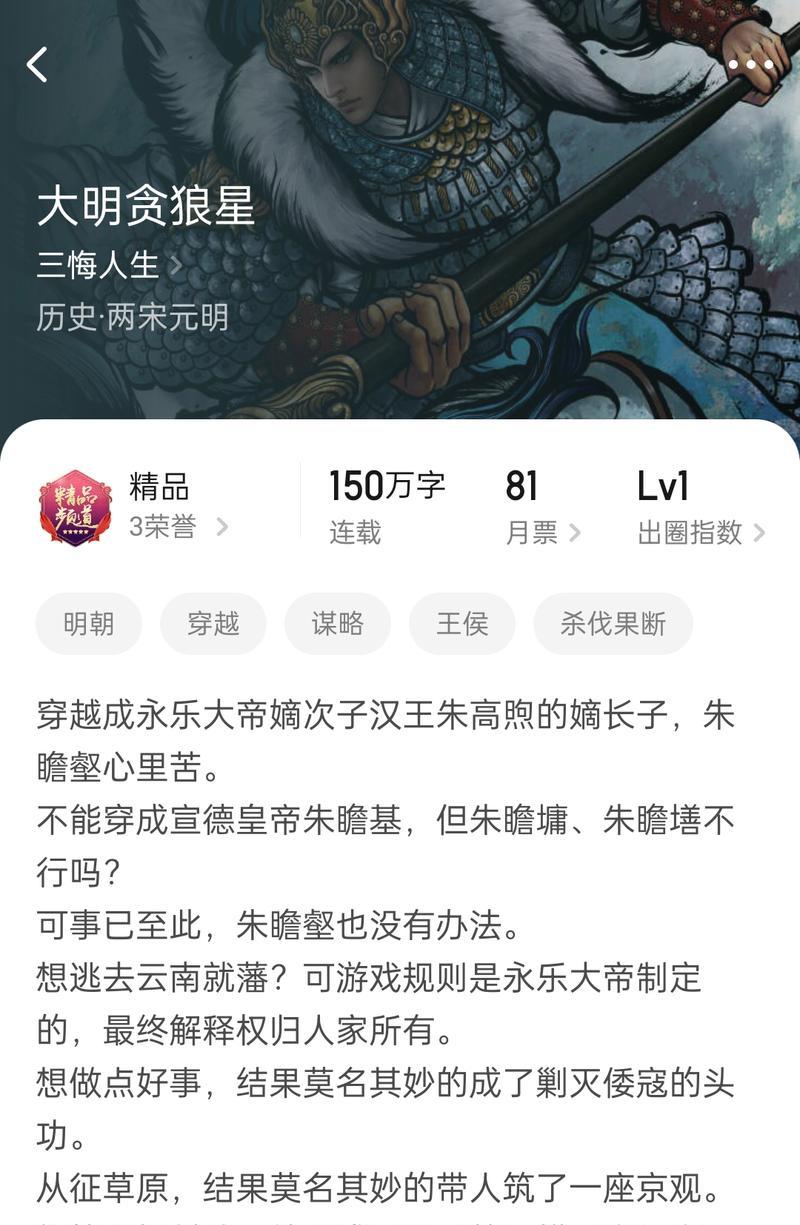Select the 明朝 tag chip
The height and width of the screenshot is (1225, 800).
[89, 624]
